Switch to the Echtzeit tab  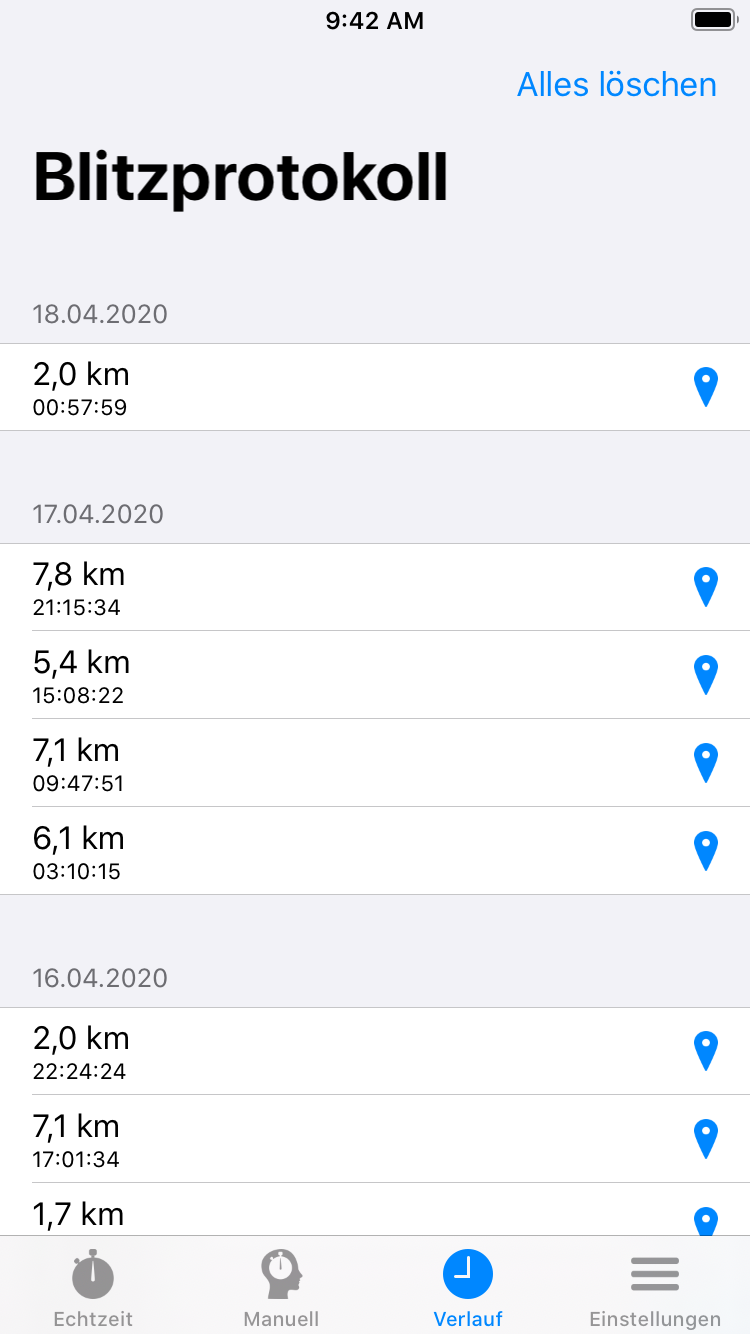[93, 1289]
